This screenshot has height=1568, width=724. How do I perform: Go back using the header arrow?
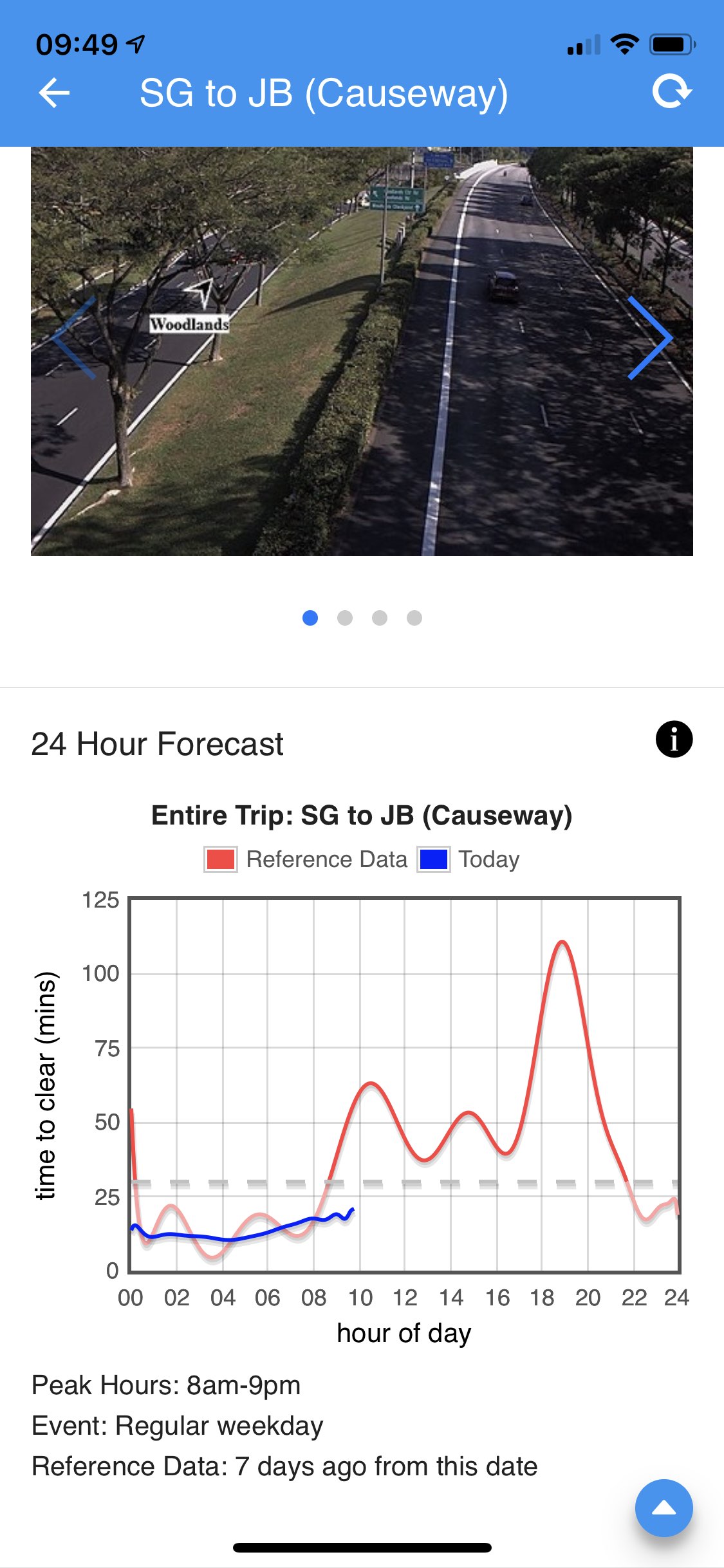[54, 93]
